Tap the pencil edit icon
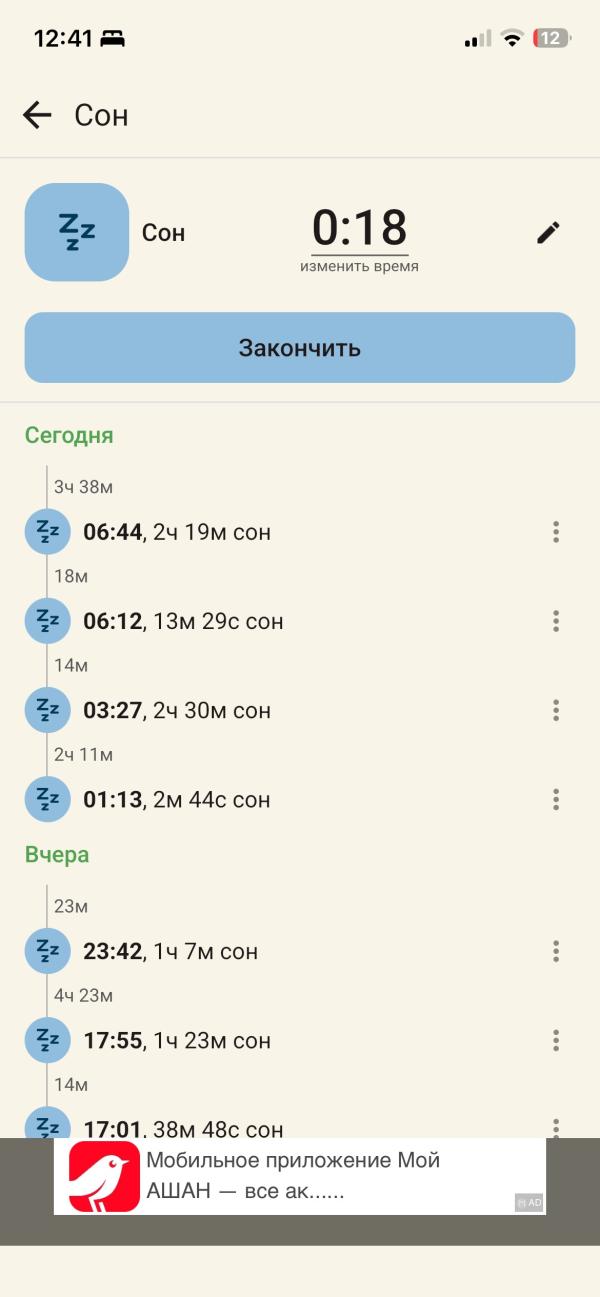 tap(548, 233)
